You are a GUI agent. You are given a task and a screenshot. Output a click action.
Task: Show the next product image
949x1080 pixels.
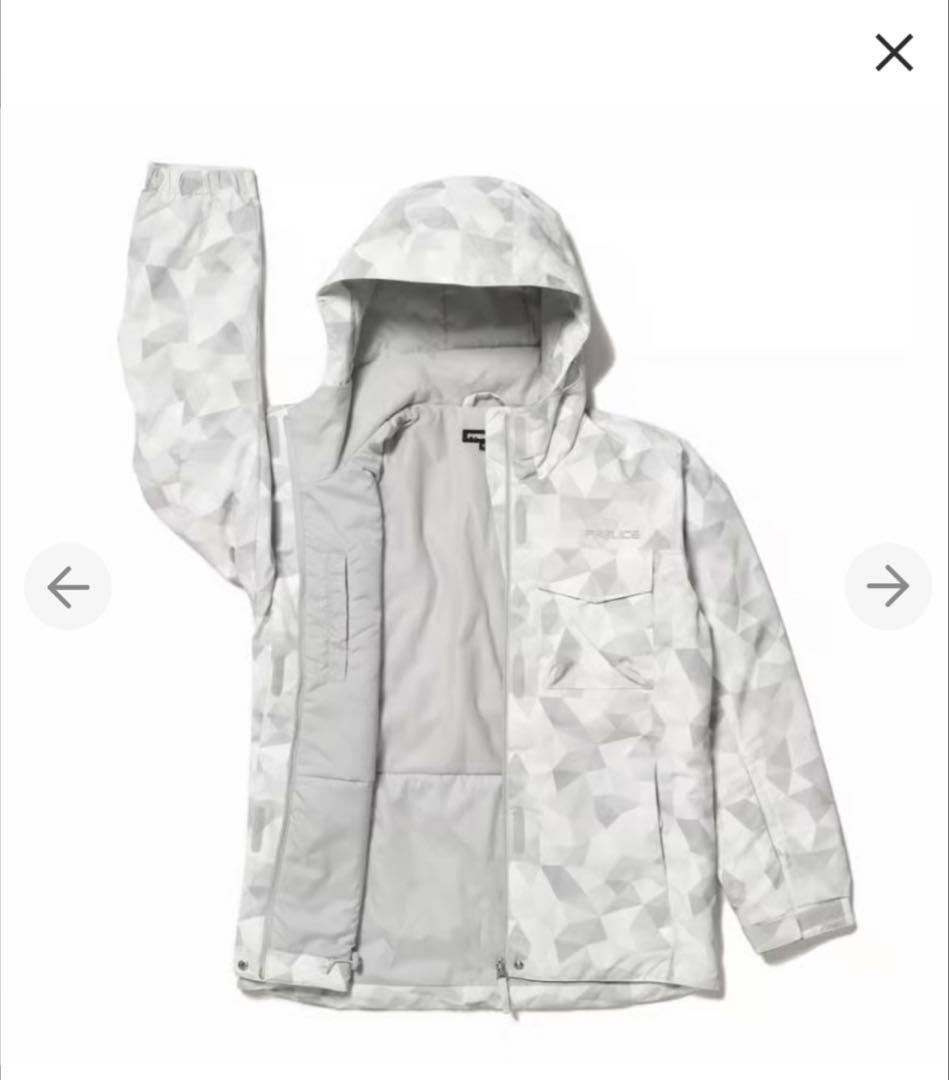pos(888,587)
